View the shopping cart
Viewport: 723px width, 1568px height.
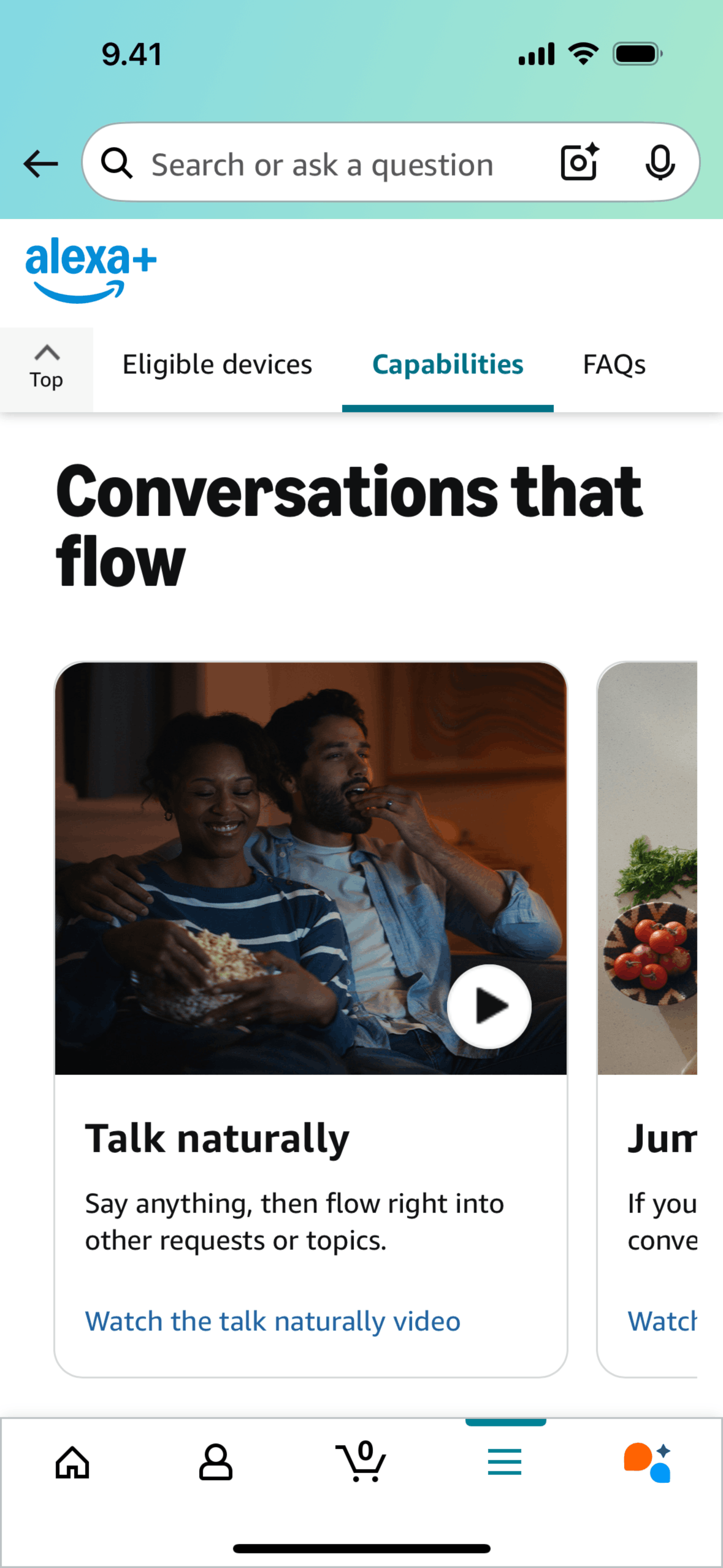361,1462
